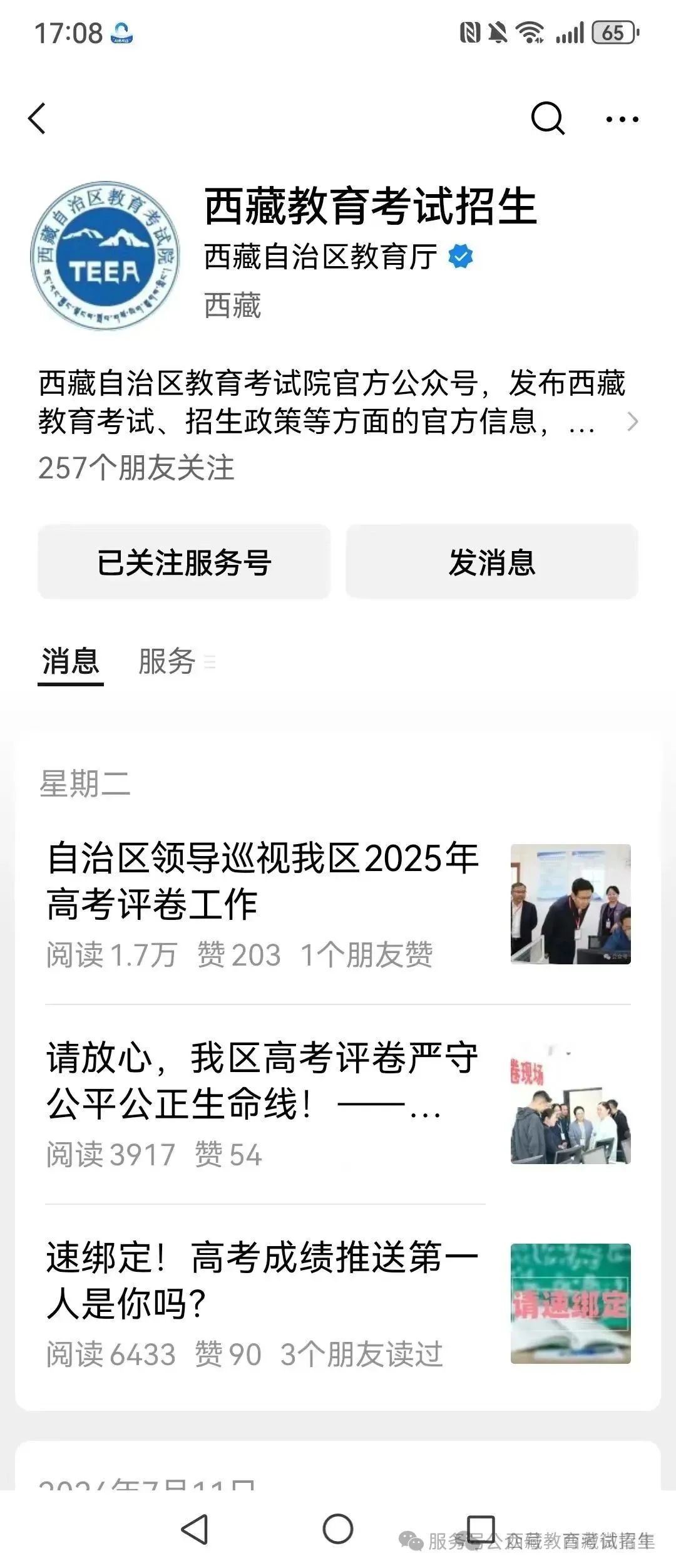Viewport: 676px width, 1568px height.
Task: Tap the system home button
Action: [x=337, y=1529]
